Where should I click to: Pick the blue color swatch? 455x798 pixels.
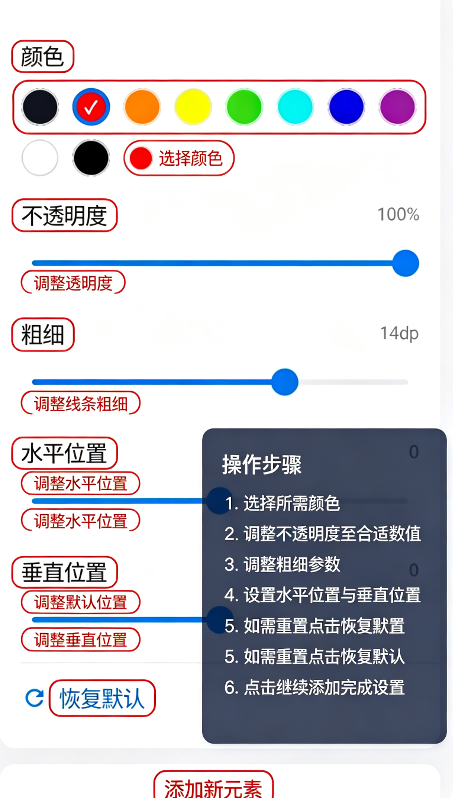[347, 107]
